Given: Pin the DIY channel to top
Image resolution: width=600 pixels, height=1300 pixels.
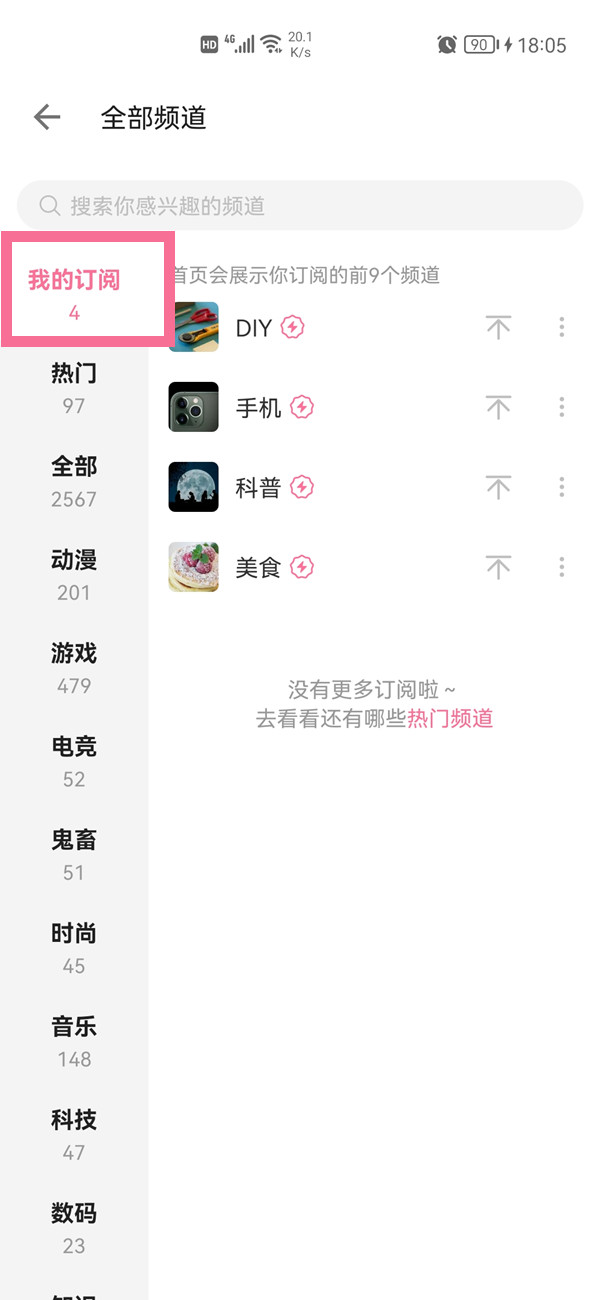Looking at the screenshot, I should [x=498, y=327].
